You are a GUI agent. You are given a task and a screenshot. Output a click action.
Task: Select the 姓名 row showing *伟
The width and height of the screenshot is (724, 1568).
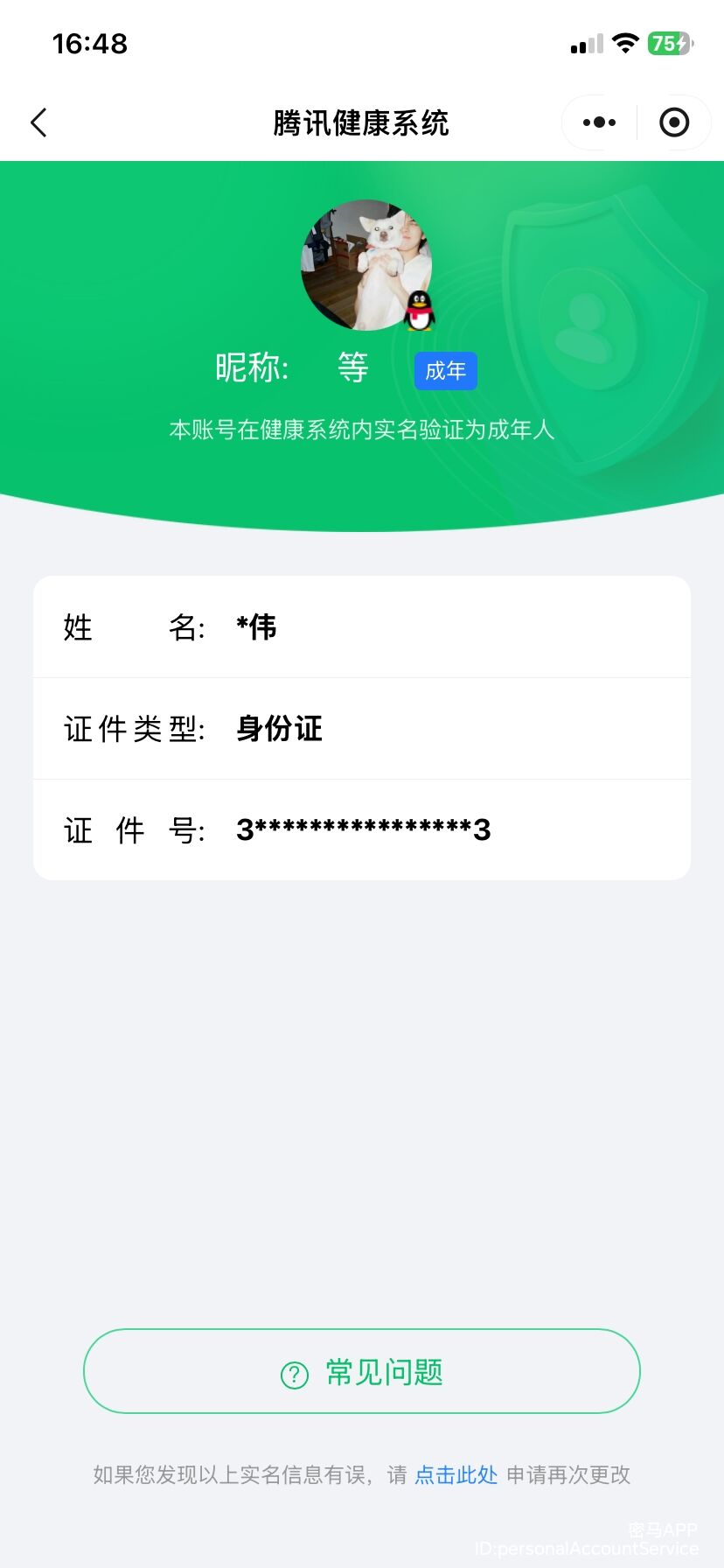click(361, 626)
